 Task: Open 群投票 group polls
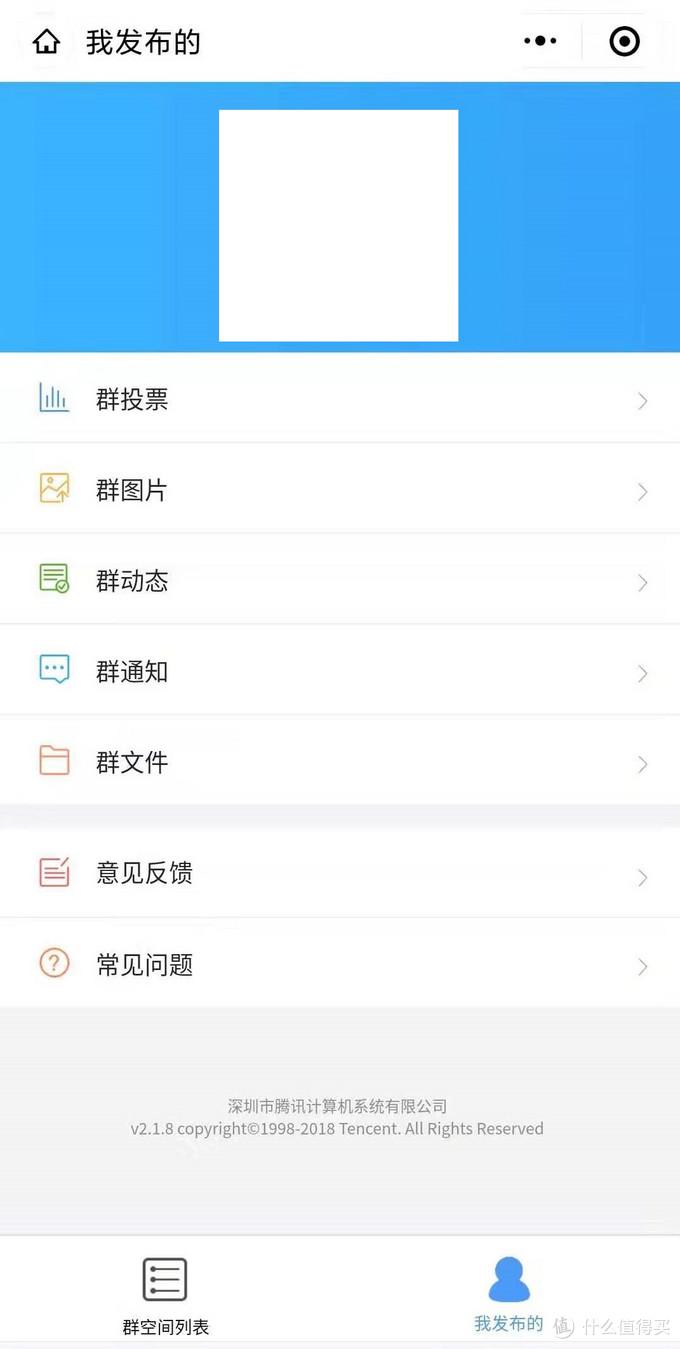340,399
